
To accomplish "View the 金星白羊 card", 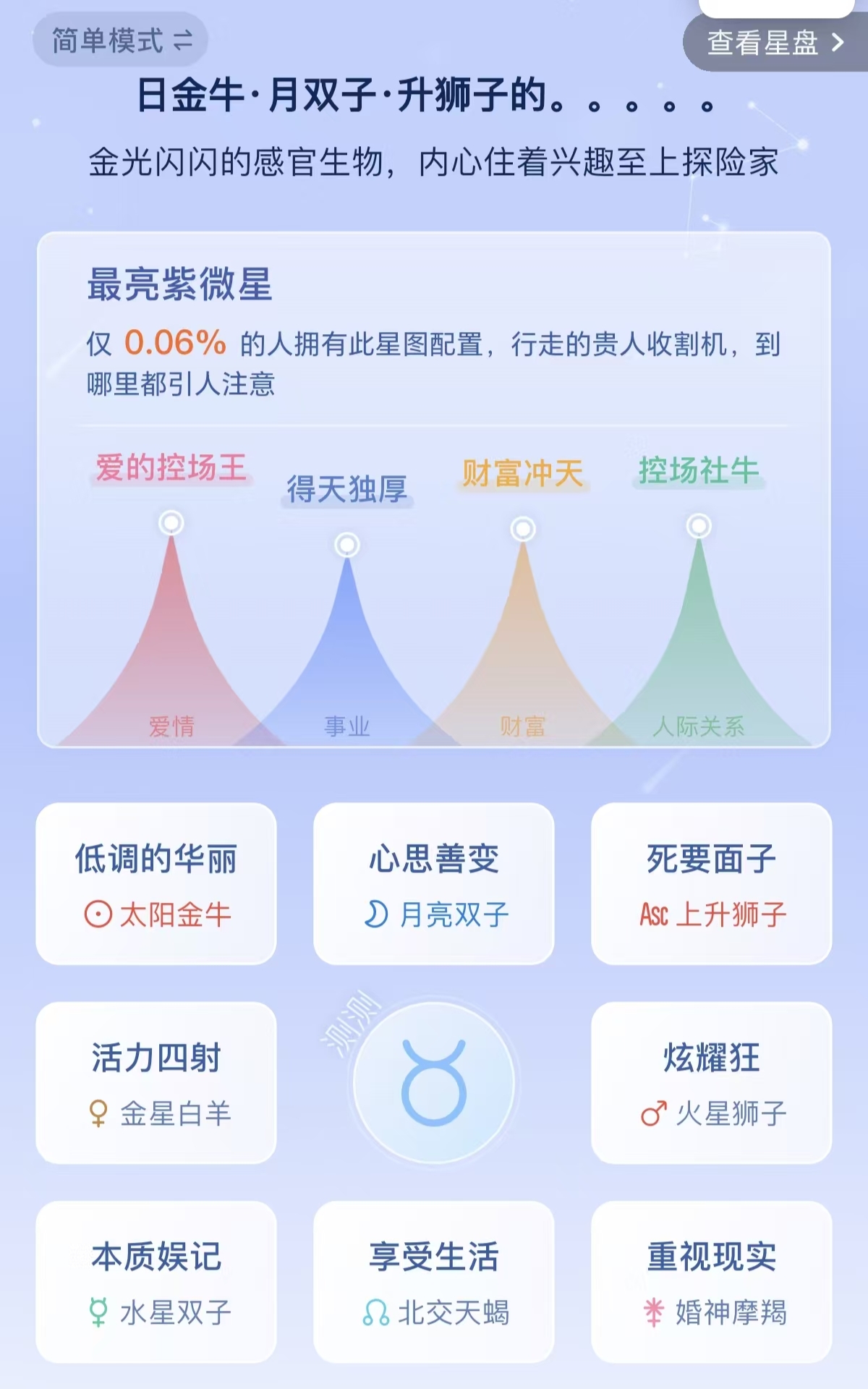I will pos(156,1083).
